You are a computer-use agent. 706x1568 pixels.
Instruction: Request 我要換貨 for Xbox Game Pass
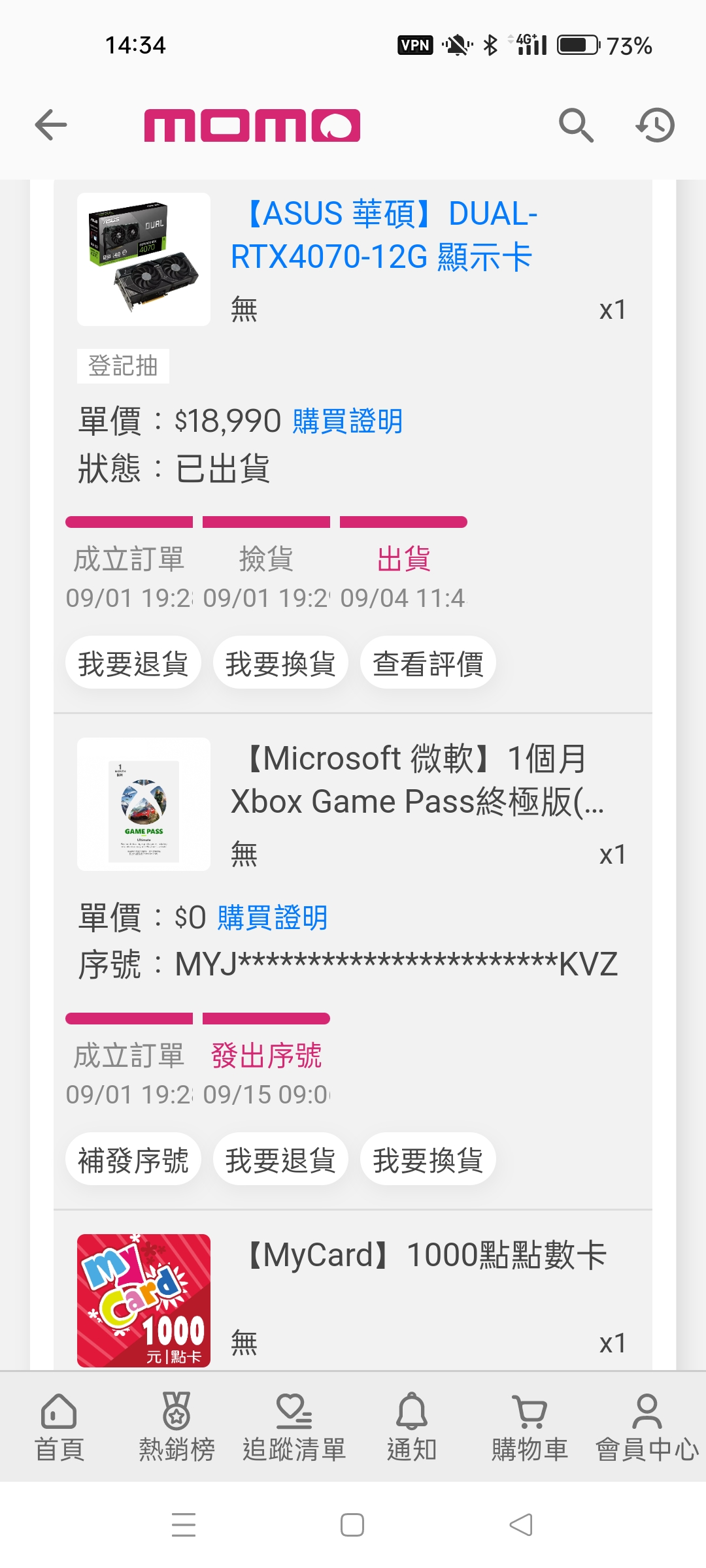tap(428, 1160)
